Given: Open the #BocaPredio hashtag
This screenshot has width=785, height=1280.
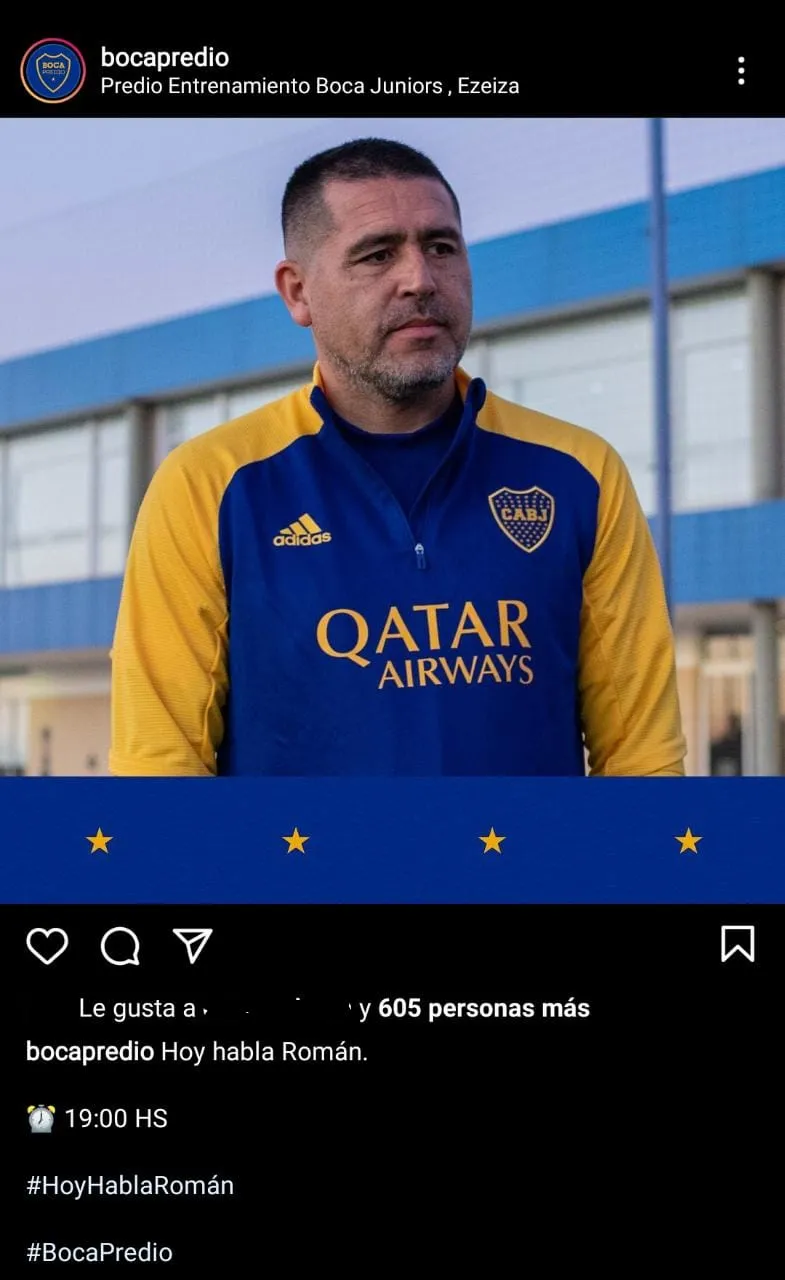Looking at the screenshot, I should [x=99, y=1253].
